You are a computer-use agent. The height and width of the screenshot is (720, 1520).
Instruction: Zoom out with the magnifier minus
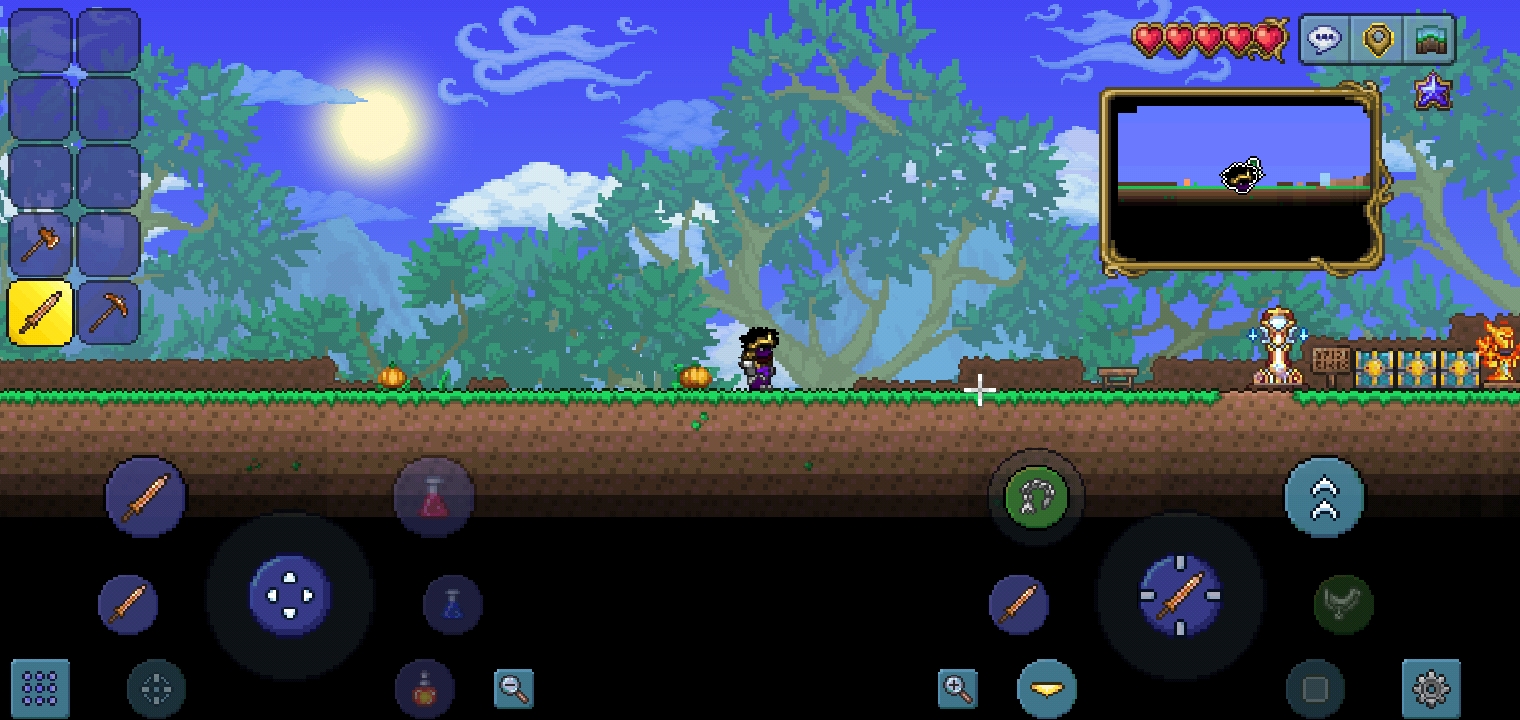(514, 688)
